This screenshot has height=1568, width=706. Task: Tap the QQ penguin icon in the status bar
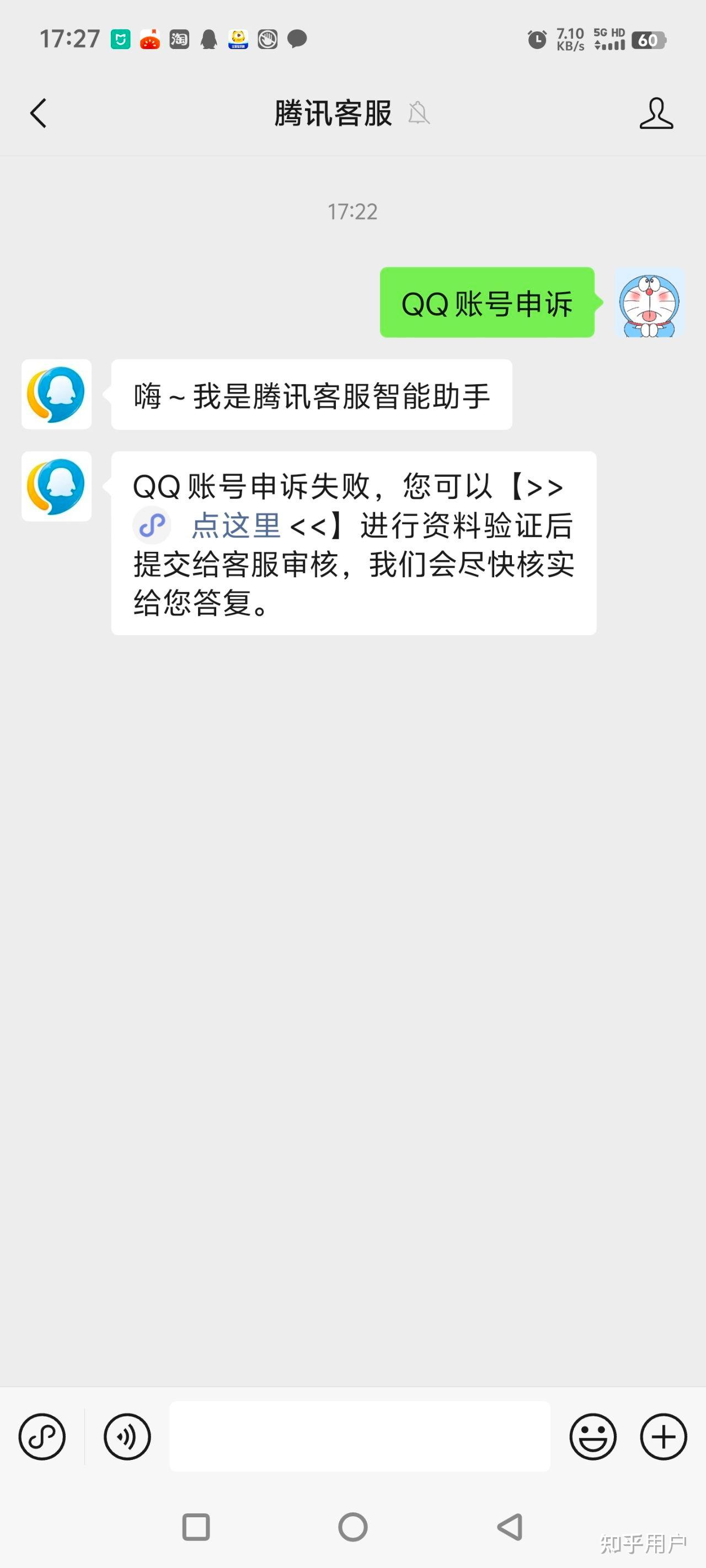(x=208, y=39)
